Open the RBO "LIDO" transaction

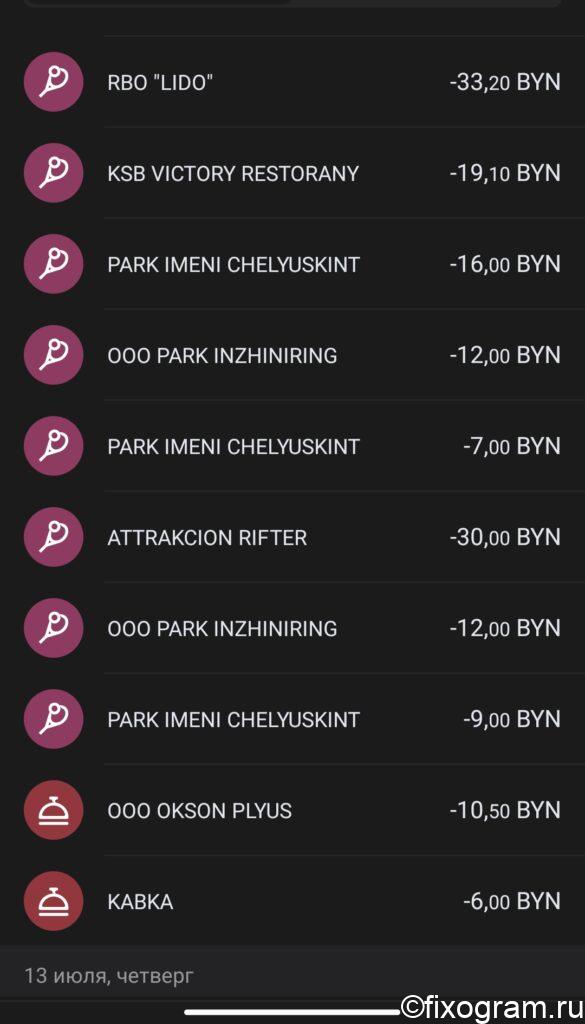pyautogui.click(x=292, y=82)
